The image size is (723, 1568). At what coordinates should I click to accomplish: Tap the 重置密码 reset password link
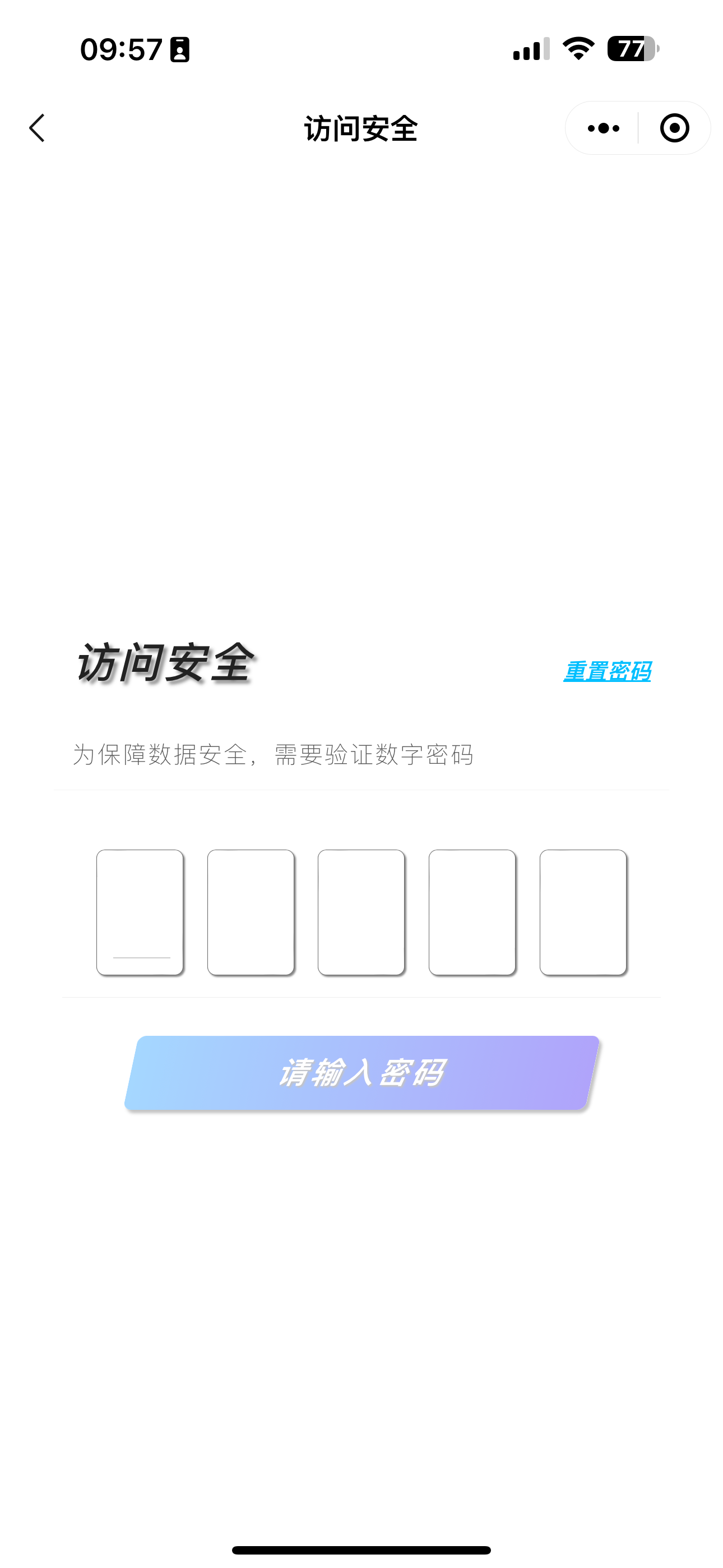click(x=607, y=671)
